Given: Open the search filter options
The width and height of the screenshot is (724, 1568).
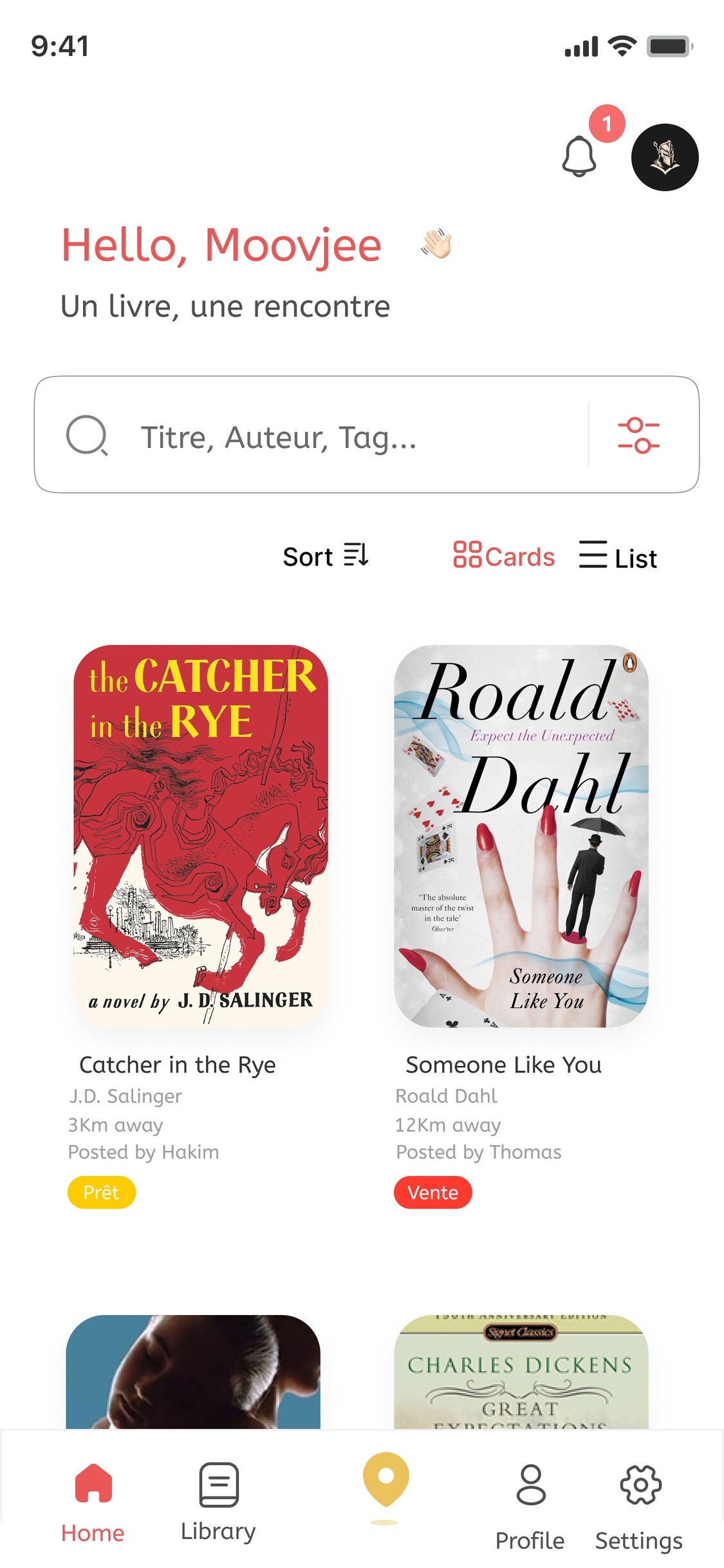Looking at the screenshot, I should pyautogui.click(x=638, y=436).
